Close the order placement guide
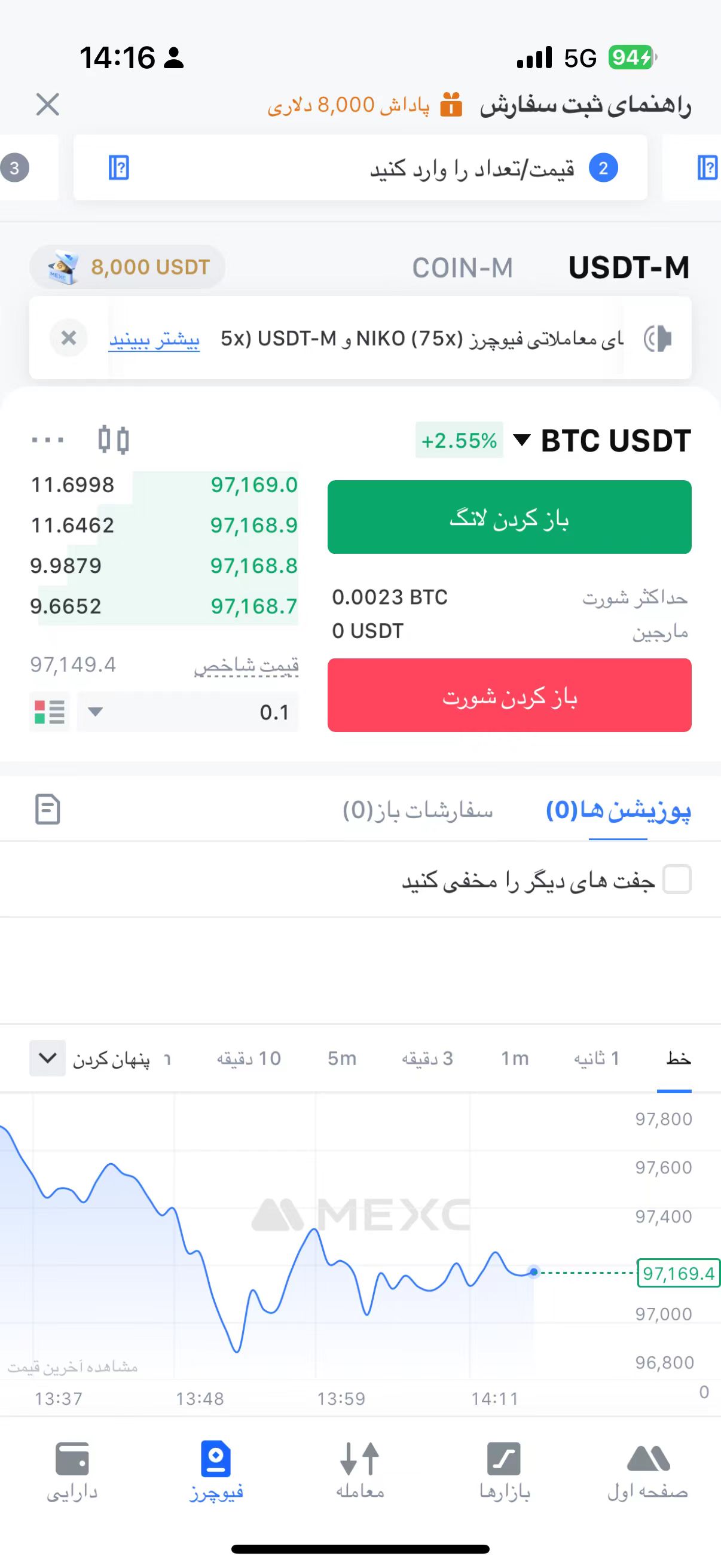721x1568 pixels. (x=47, y=105)
